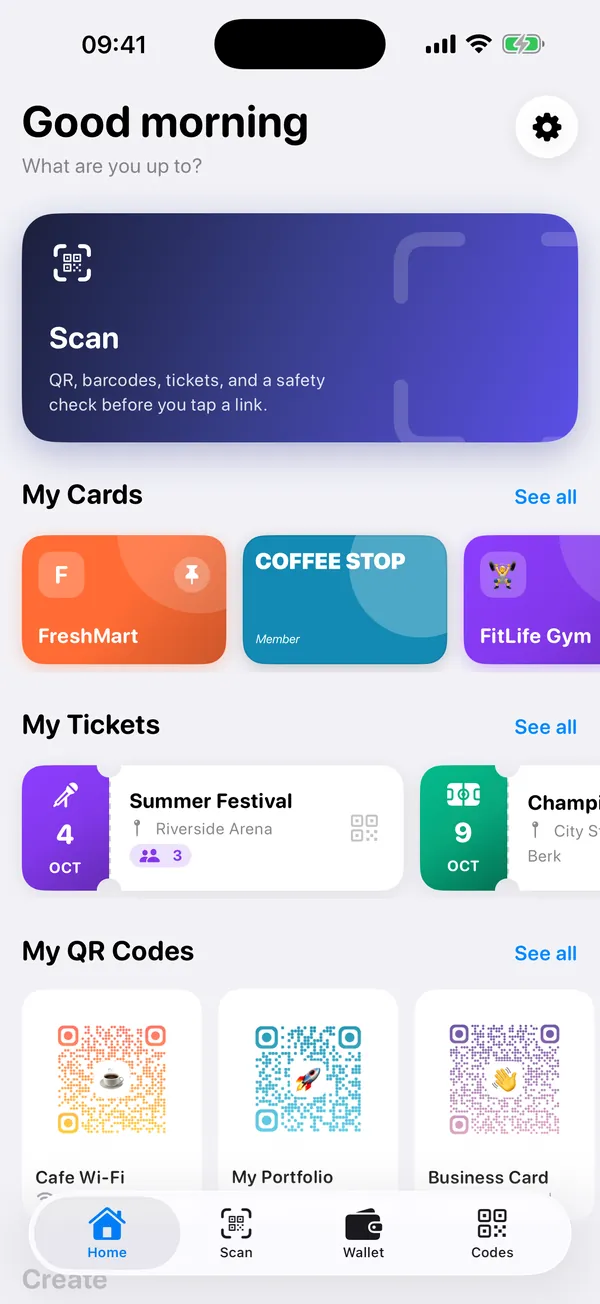Open the FreshMart card
This screenshot has width=600, height=1304.
tap(124, 599)
